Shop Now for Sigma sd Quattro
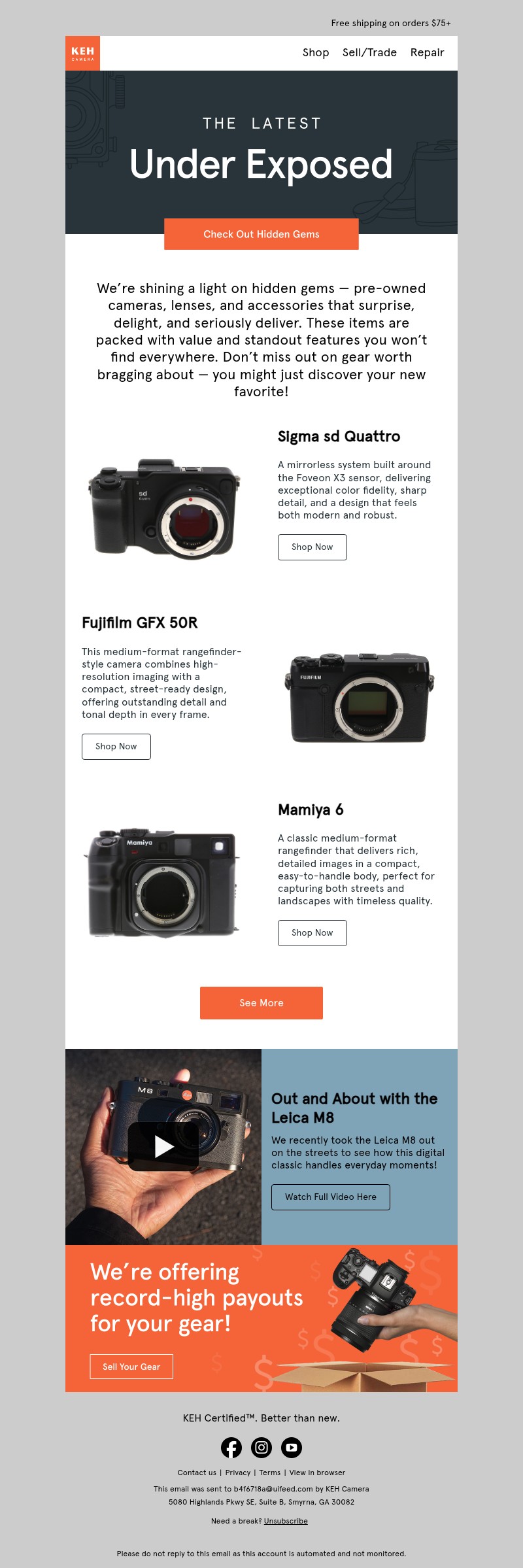 [312, 547]
